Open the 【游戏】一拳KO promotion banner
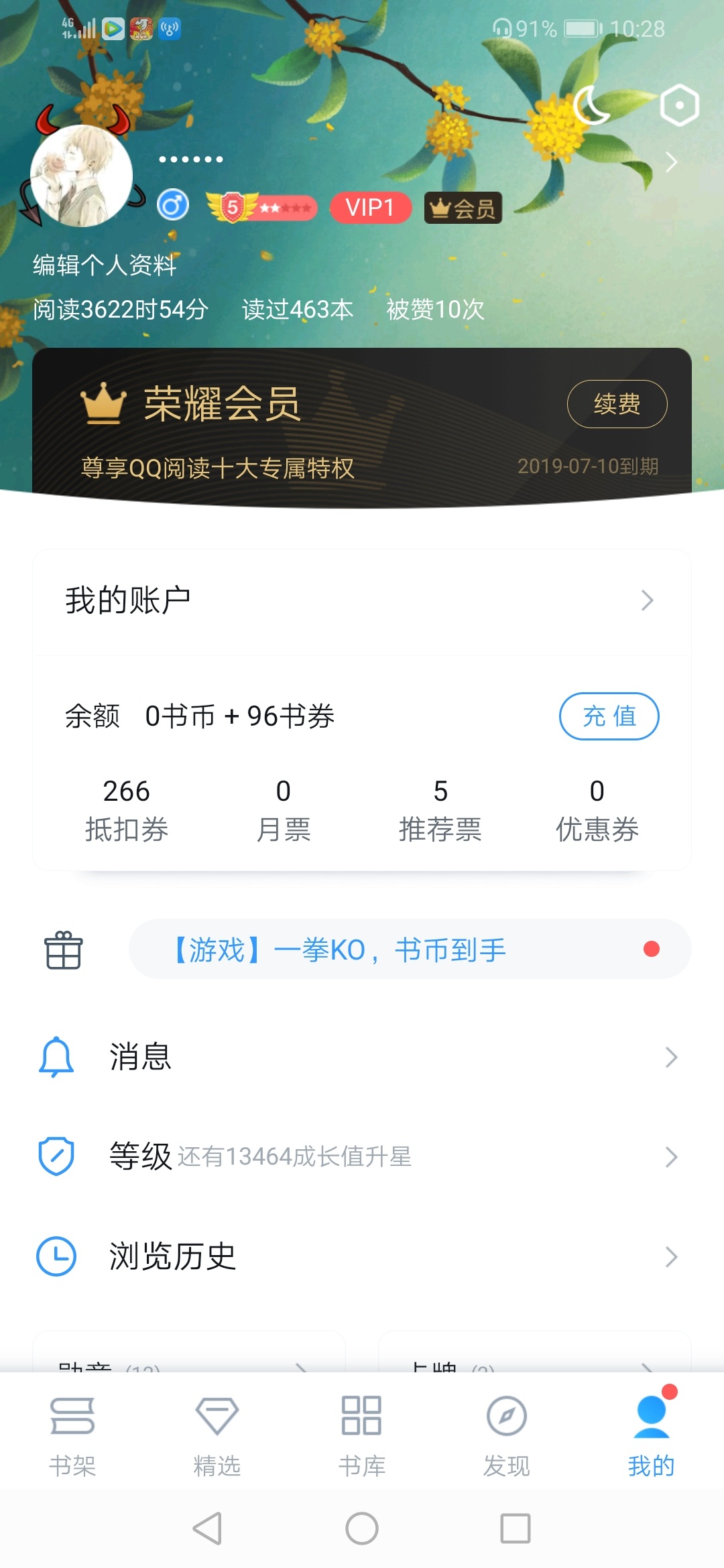This screenshot has width=724, height=1568. (409, 950)
